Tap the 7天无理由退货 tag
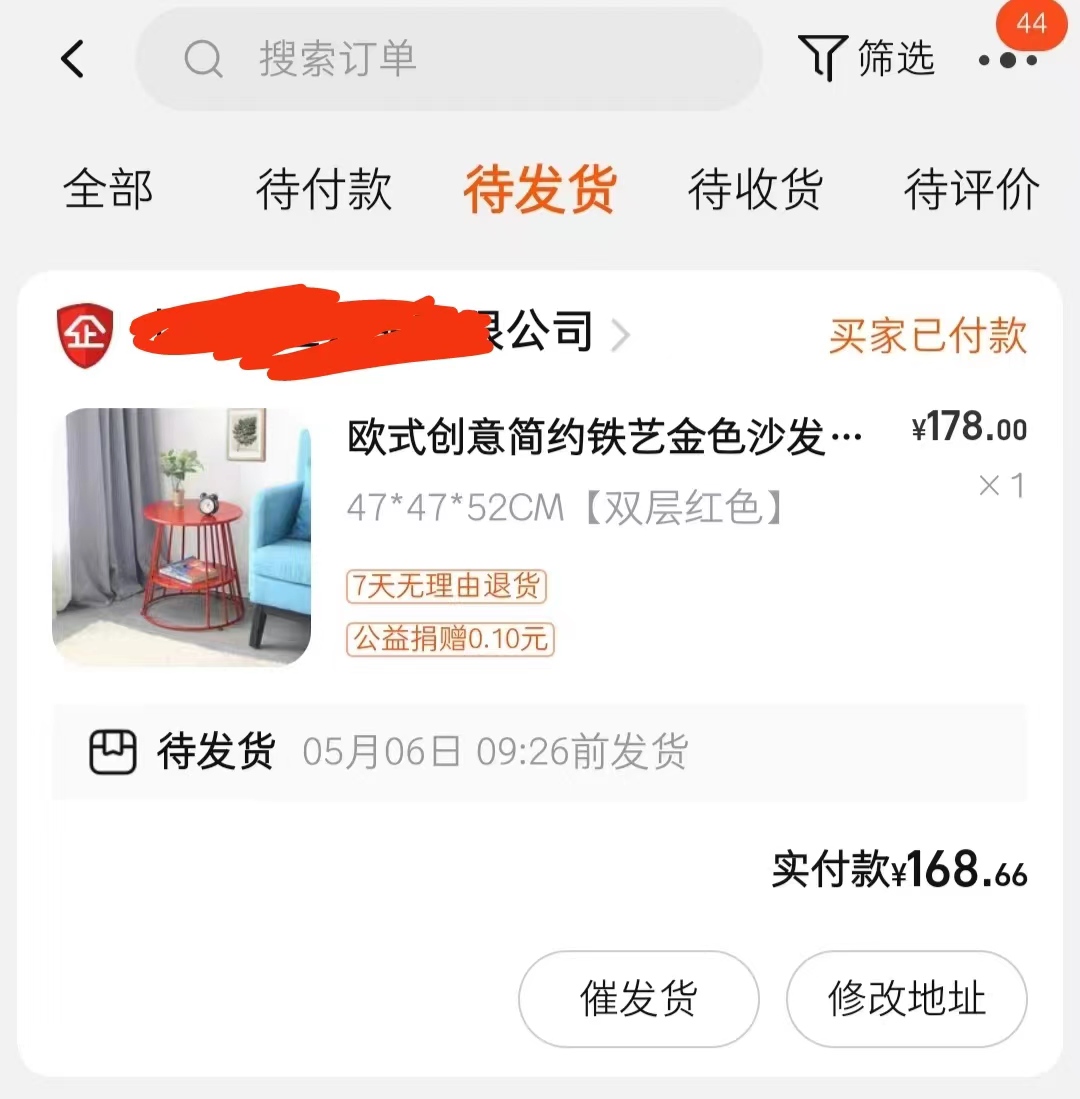The image size is (1080, 1099). pyautogui.click(x=445, y=589)
